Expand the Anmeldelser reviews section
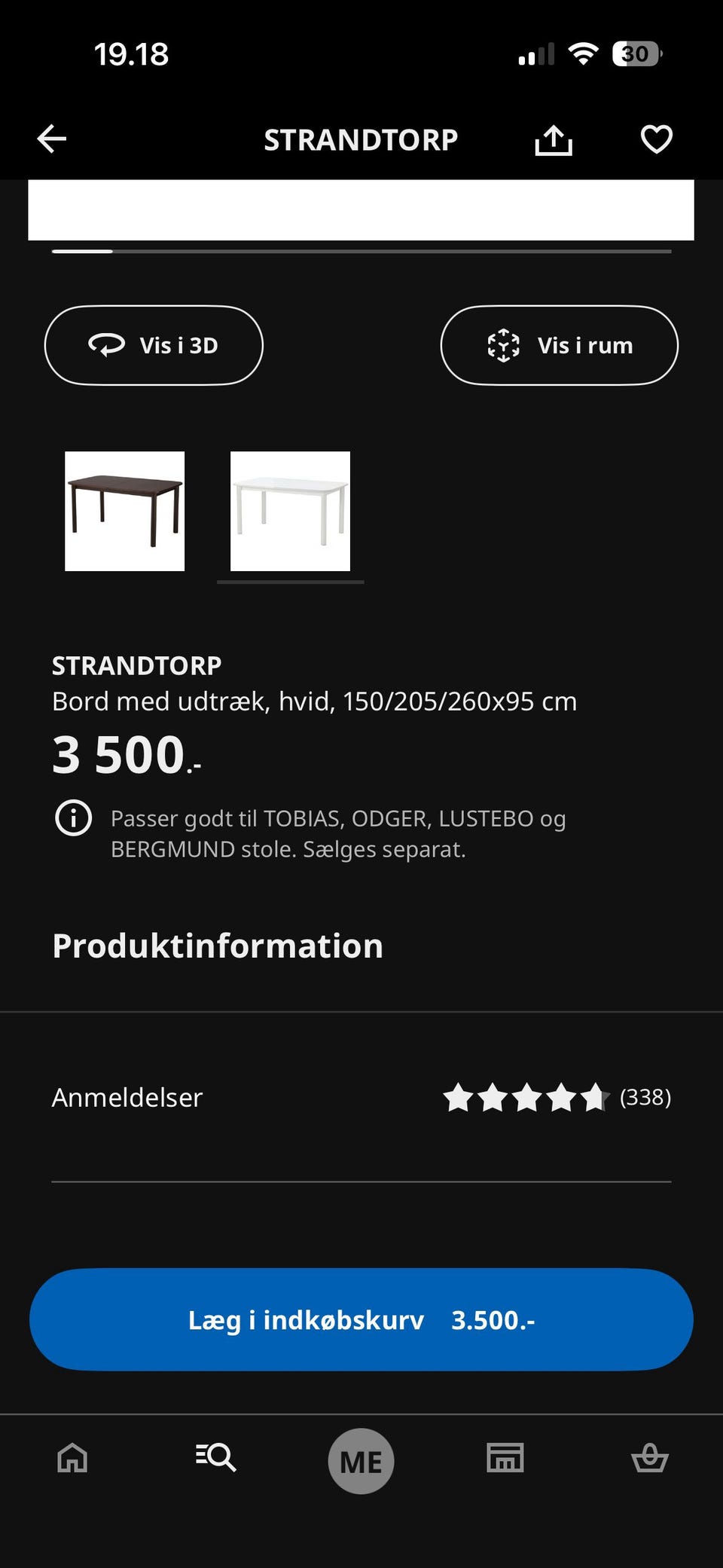The height and width of the screenshot is (1568, 723). (127, 1097)
